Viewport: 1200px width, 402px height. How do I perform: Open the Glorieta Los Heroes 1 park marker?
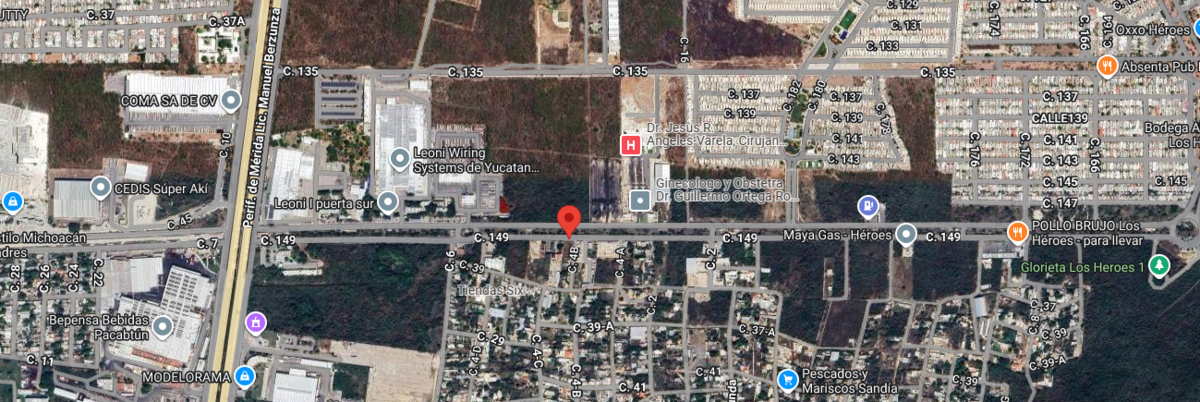1159,266
